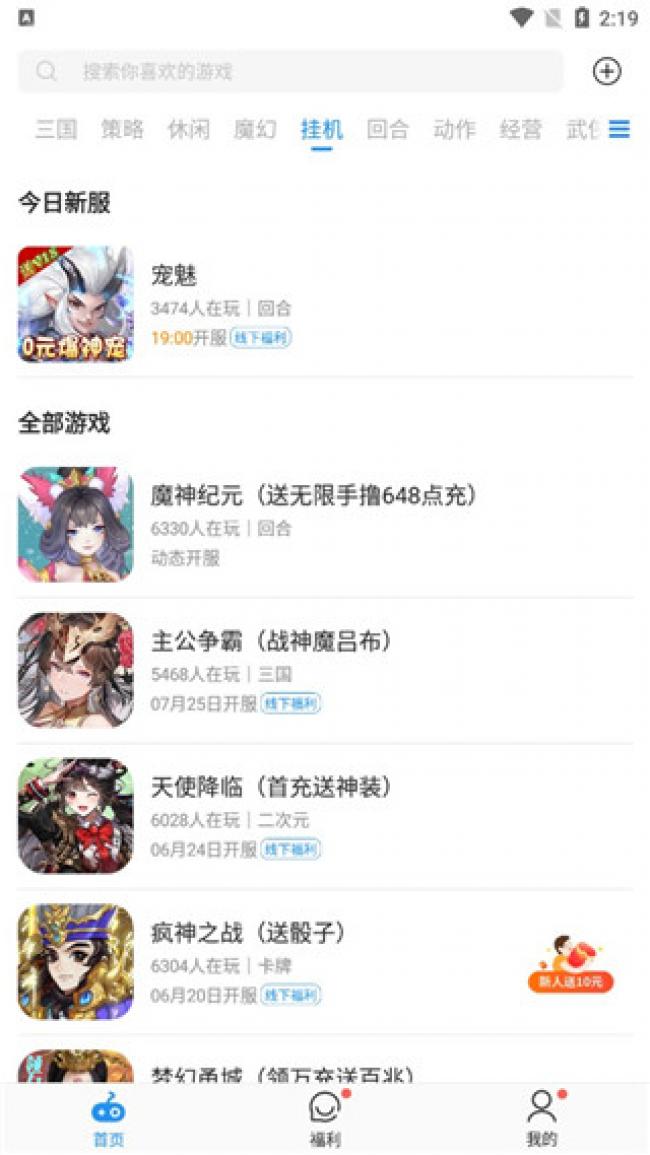Switch to the 三国 category tab
Viewport: 650px width, 1155px height.
click(56, 129)
